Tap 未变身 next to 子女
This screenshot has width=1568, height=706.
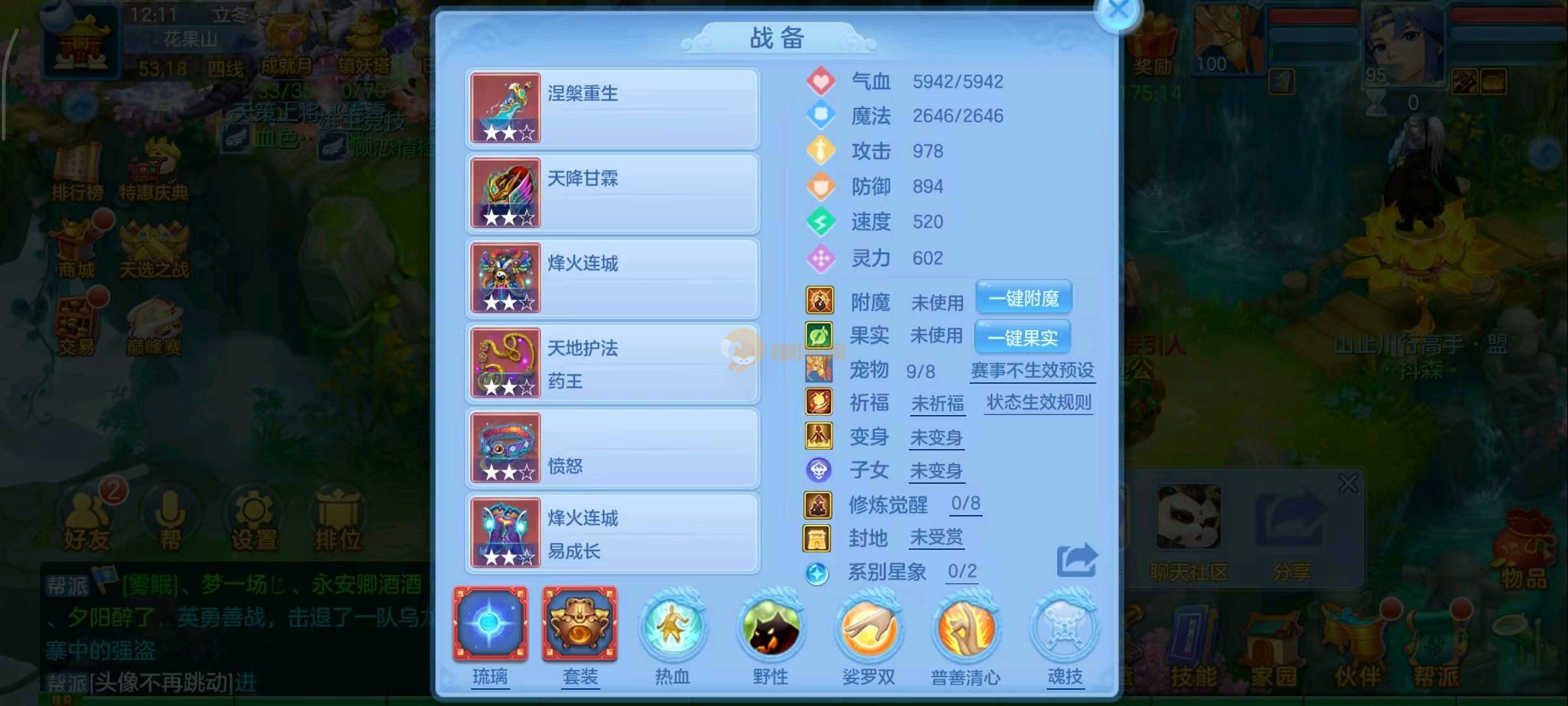pos(936,471)
